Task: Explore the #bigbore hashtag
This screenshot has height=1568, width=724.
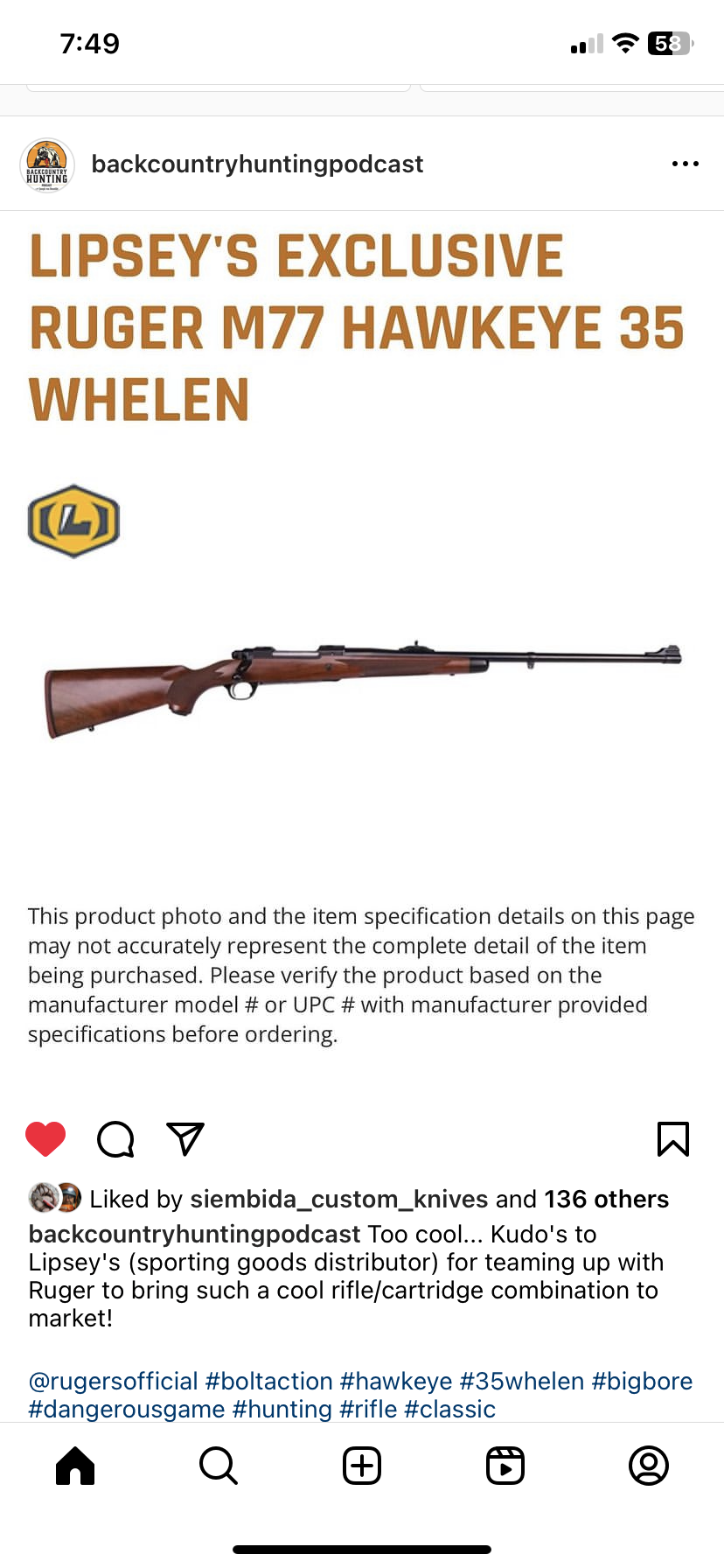Action: click(642, 1381)
